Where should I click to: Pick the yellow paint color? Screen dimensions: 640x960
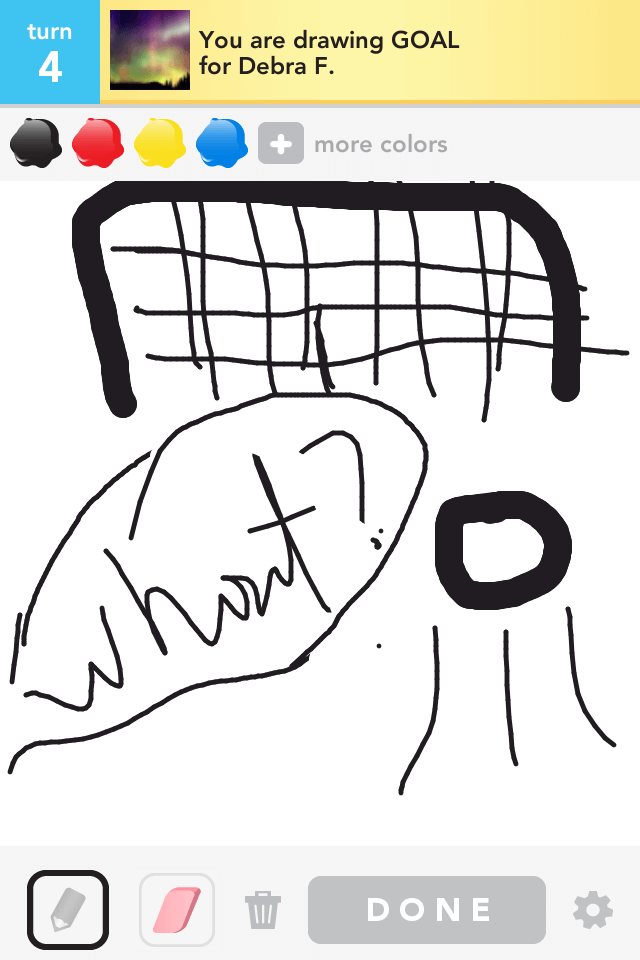click(x=160, y=143)
